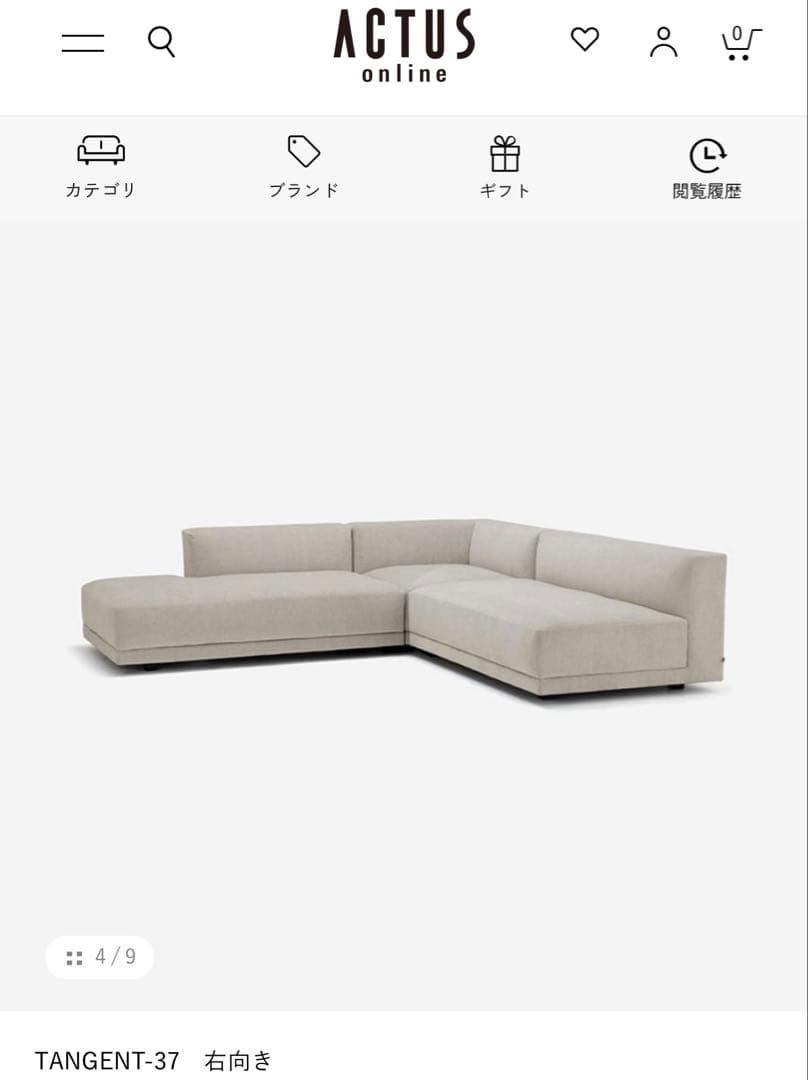The width and height of the screenshot is (808, 1080).
Task: Open the hamburger menu
Action: pos(83,42)
